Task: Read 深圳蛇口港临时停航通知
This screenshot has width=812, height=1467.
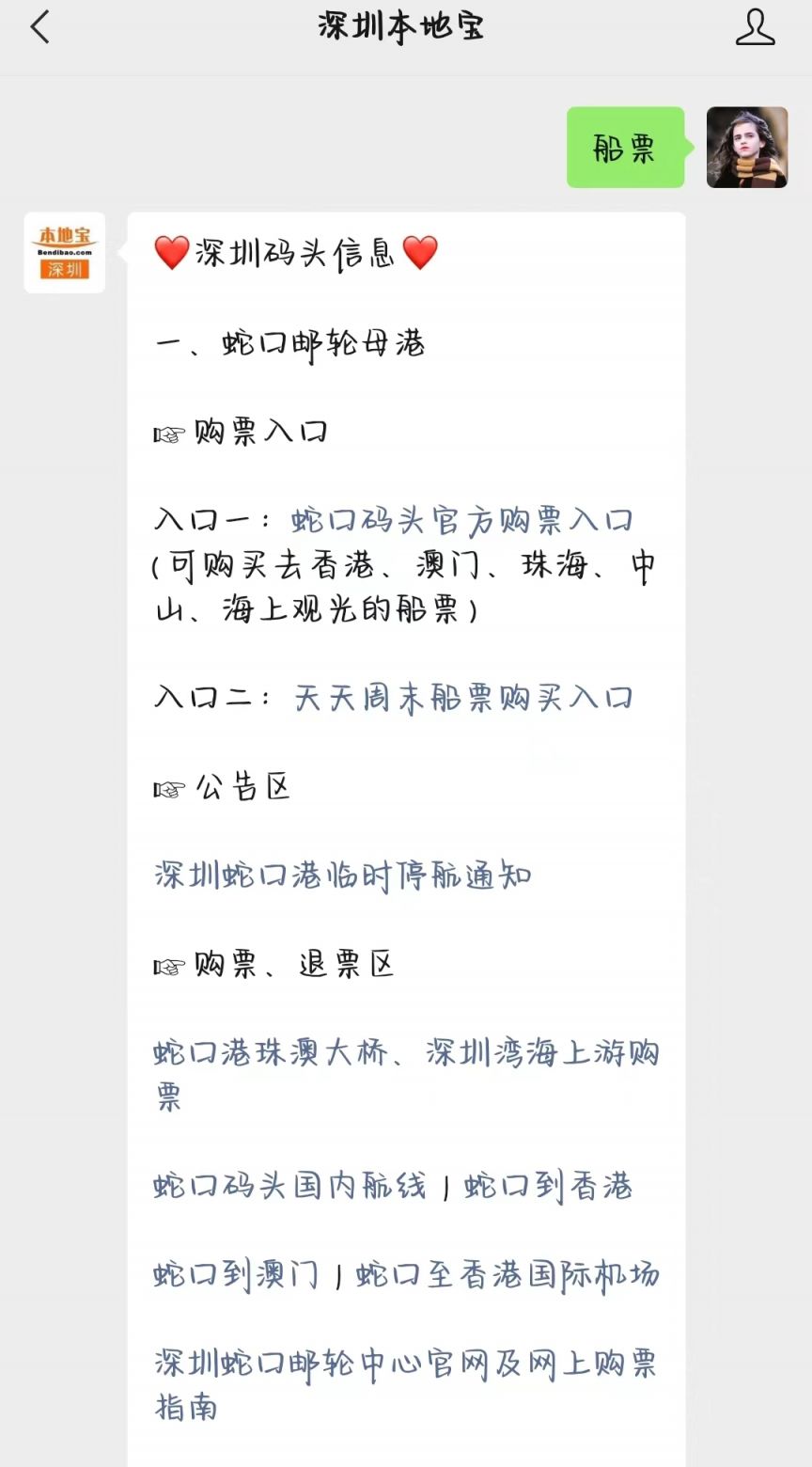Action: click(x=343, y=875)
